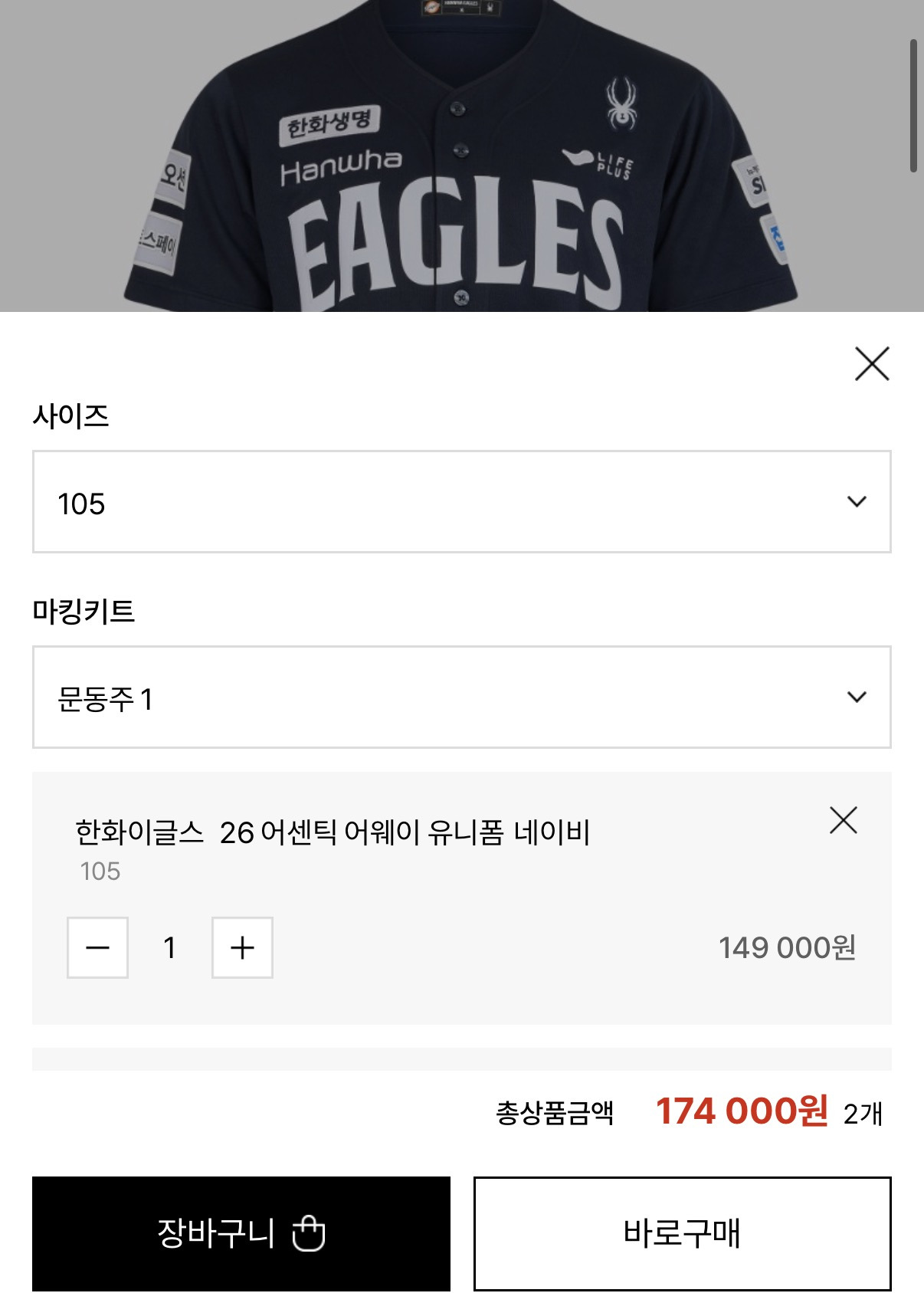
Task: Open the 사이즈 dropdown showing 105
Action: coord(461,502)
